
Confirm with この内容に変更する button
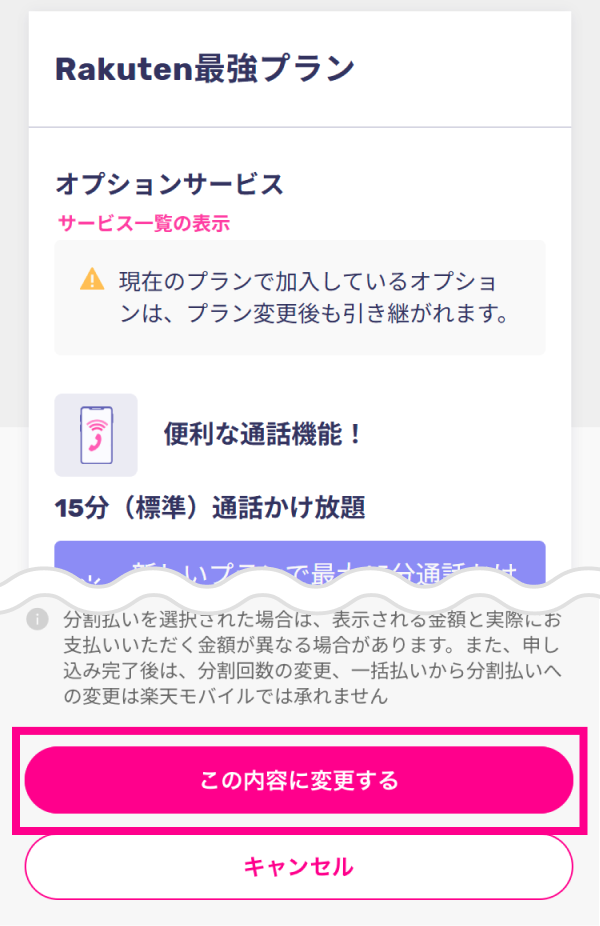(299, 780)
